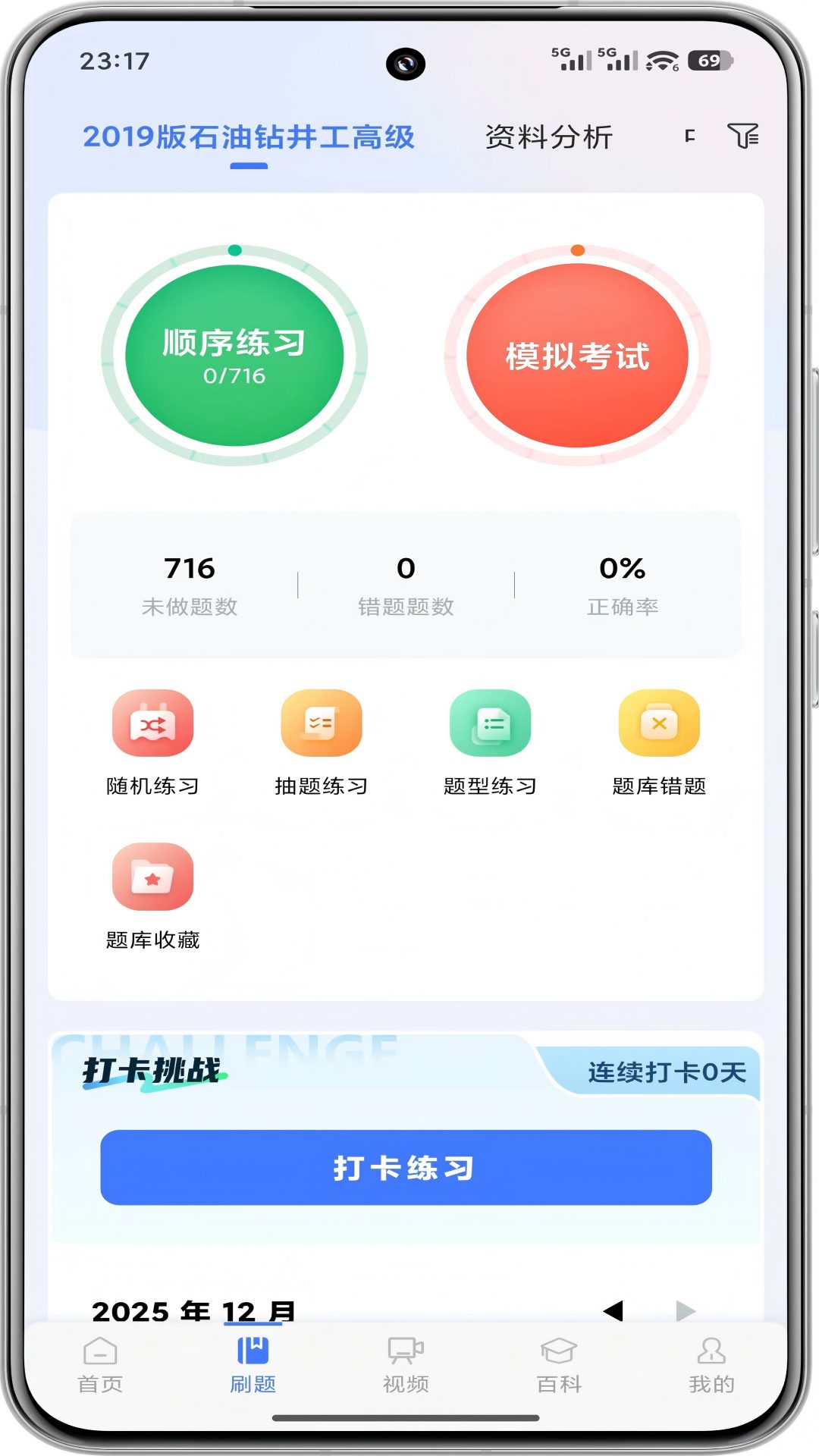This screenshot has height=1456, width=819.
Task: Tap the 打卡练习 check-in button
Action: [x=407, y=1168]
